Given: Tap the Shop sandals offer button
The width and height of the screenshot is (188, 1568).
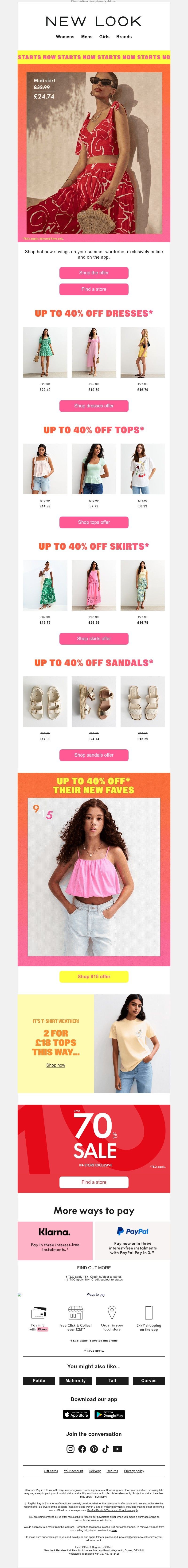Looking at the screenshot, I should pyautogui.click(x=94, y=755).
